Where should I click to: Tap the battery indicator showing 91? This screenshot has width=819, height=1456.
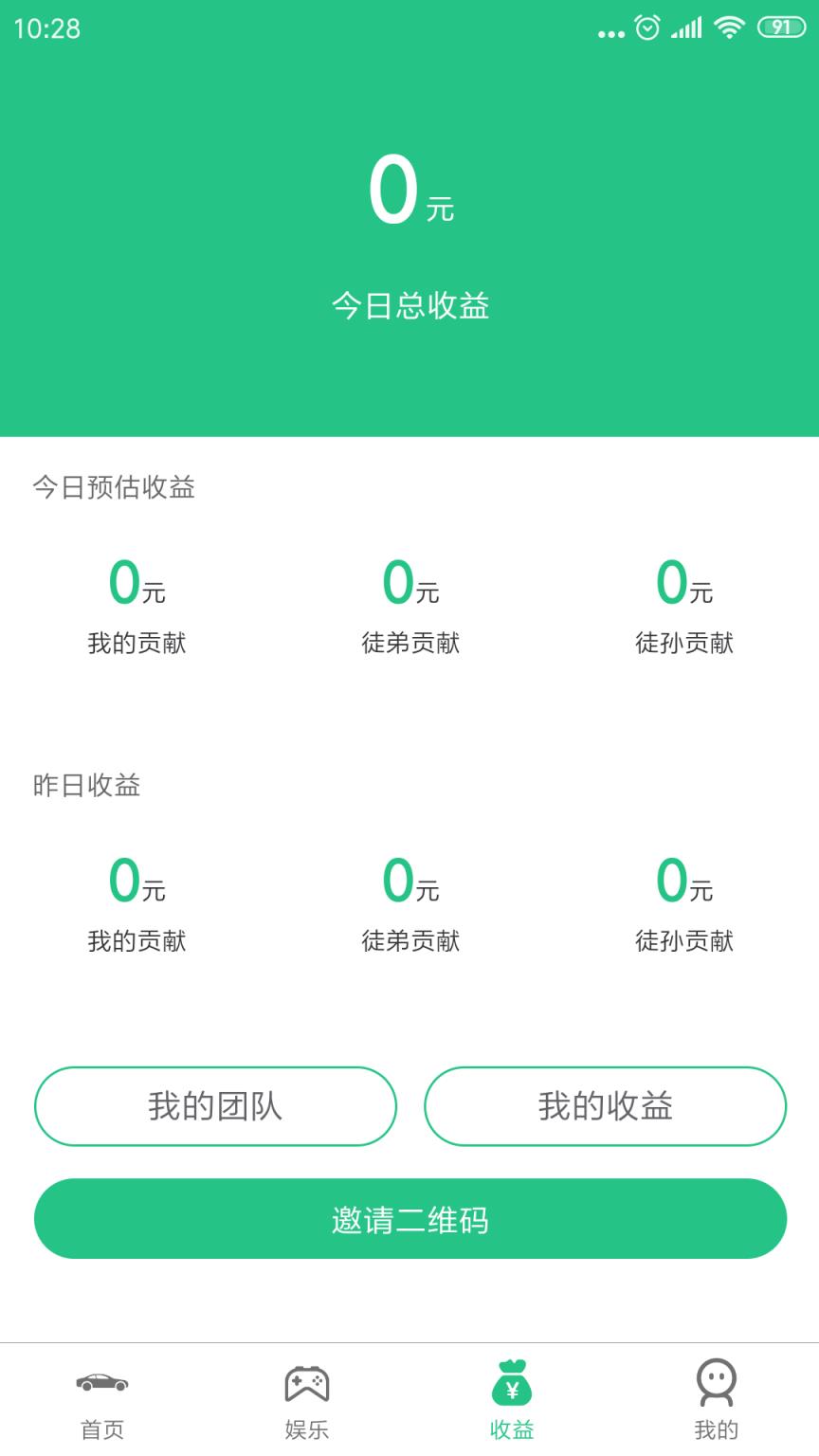point(781,28)
